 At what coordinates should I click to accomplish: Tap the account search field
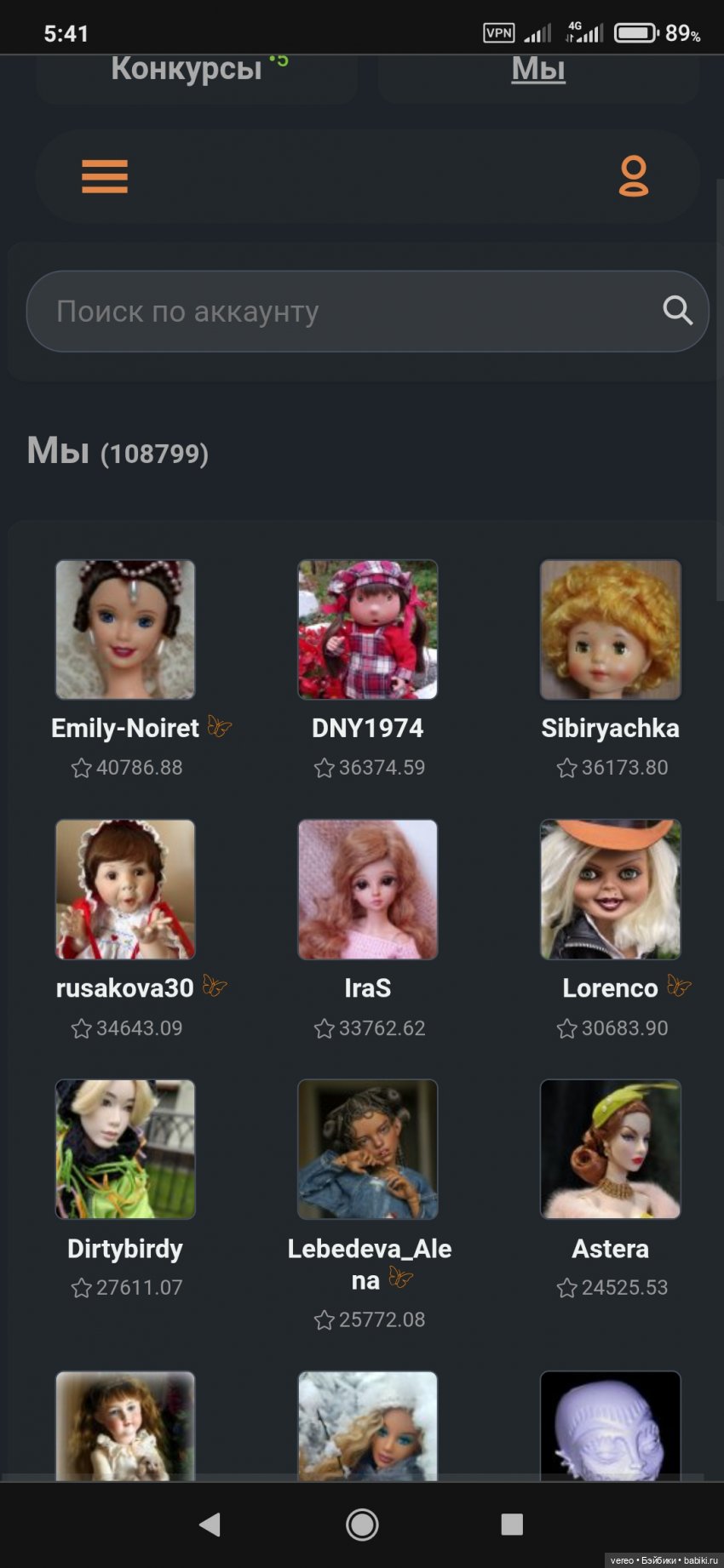point(341,312)
